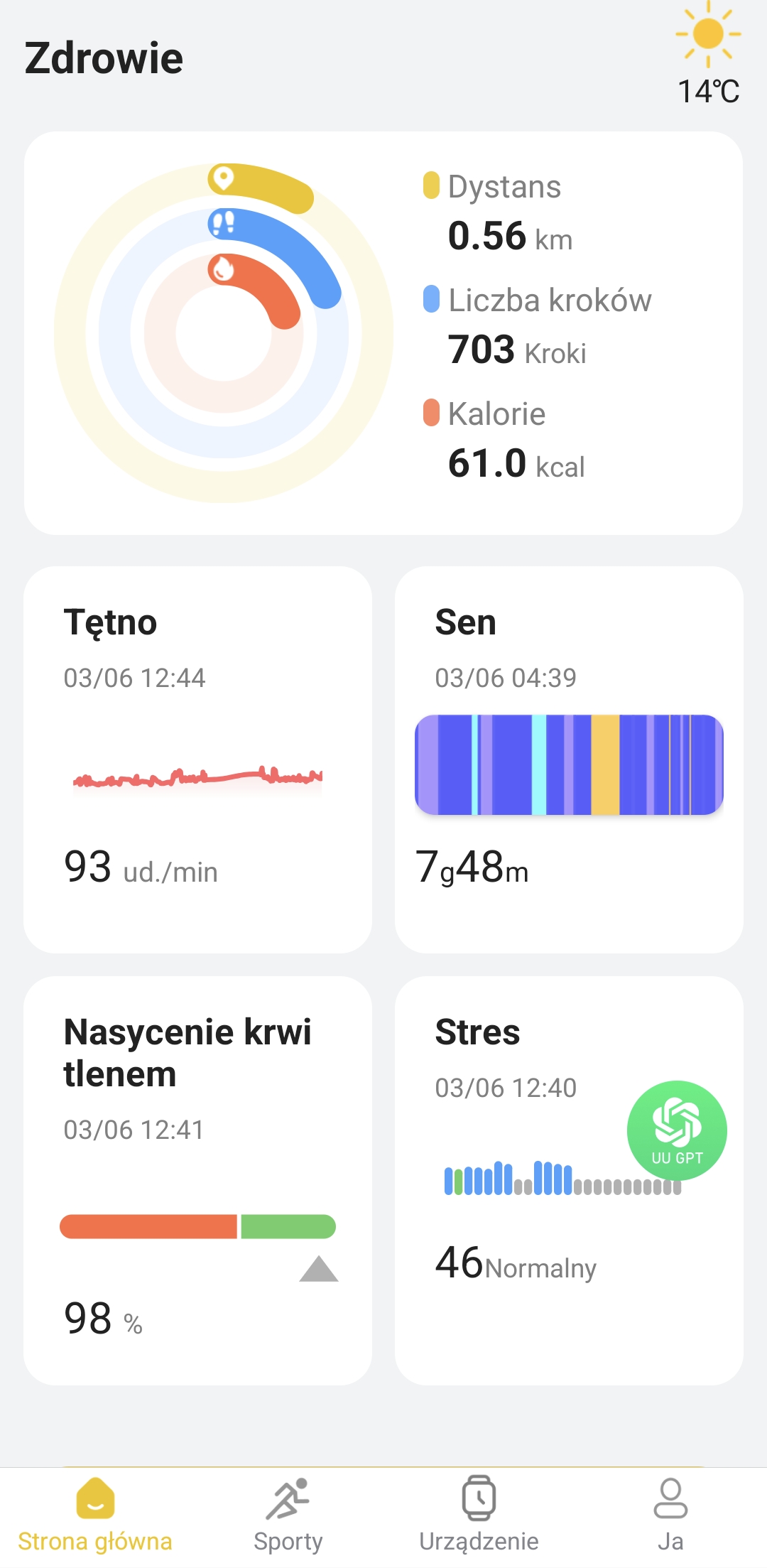Launch the UU GPT assistant button

pyautogui.click(x=677, y=1130)
